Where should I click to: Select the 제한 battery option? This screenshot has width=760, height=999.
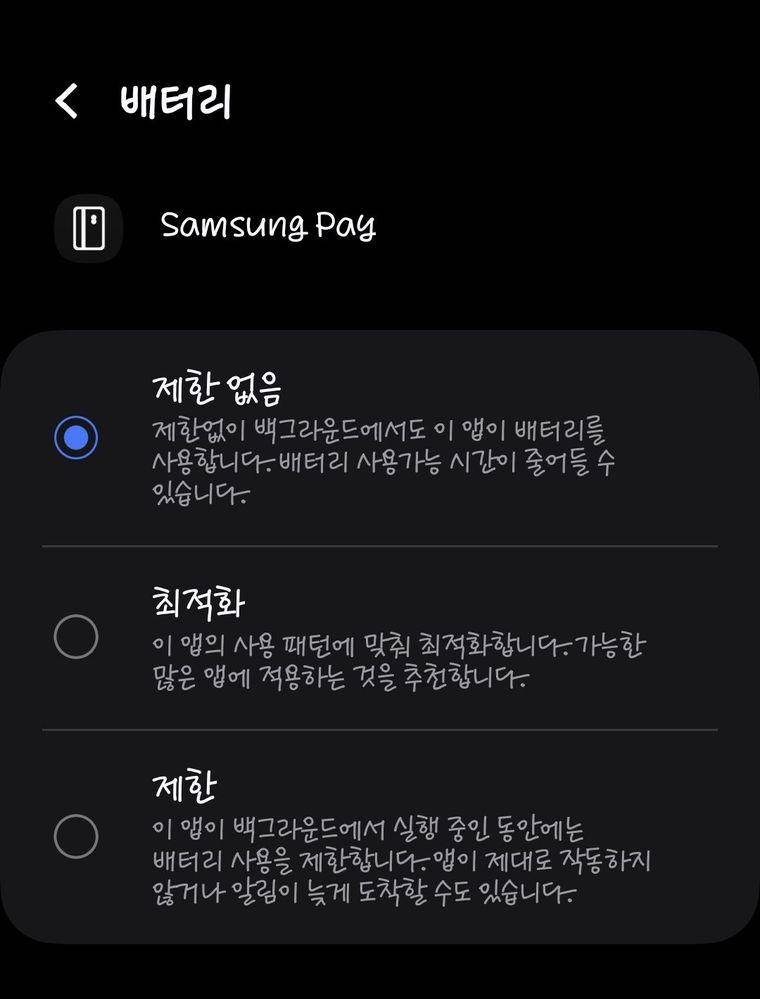(x=76, y=836)
